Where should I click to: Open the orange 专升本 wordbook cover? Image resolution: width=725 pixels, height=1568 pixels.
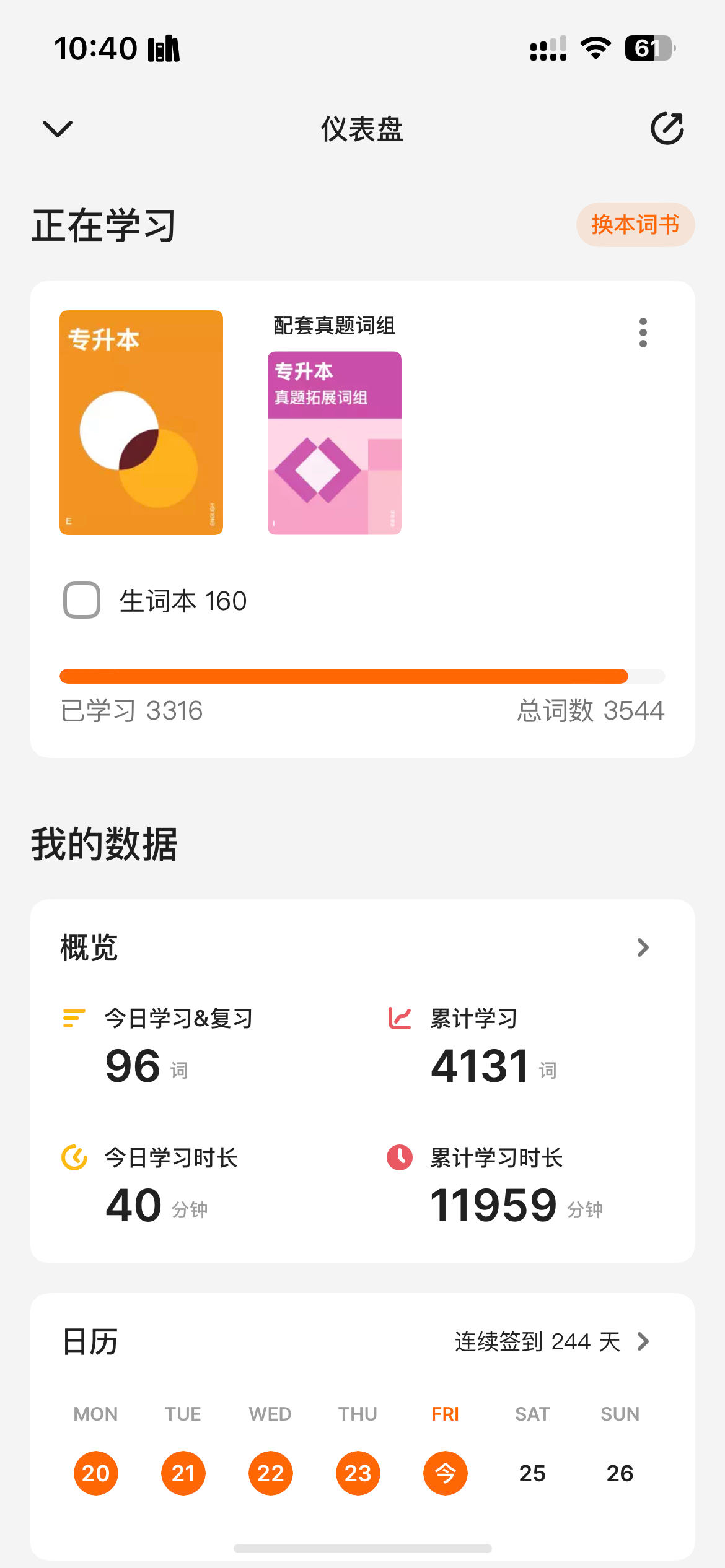[x=141, y=422]
